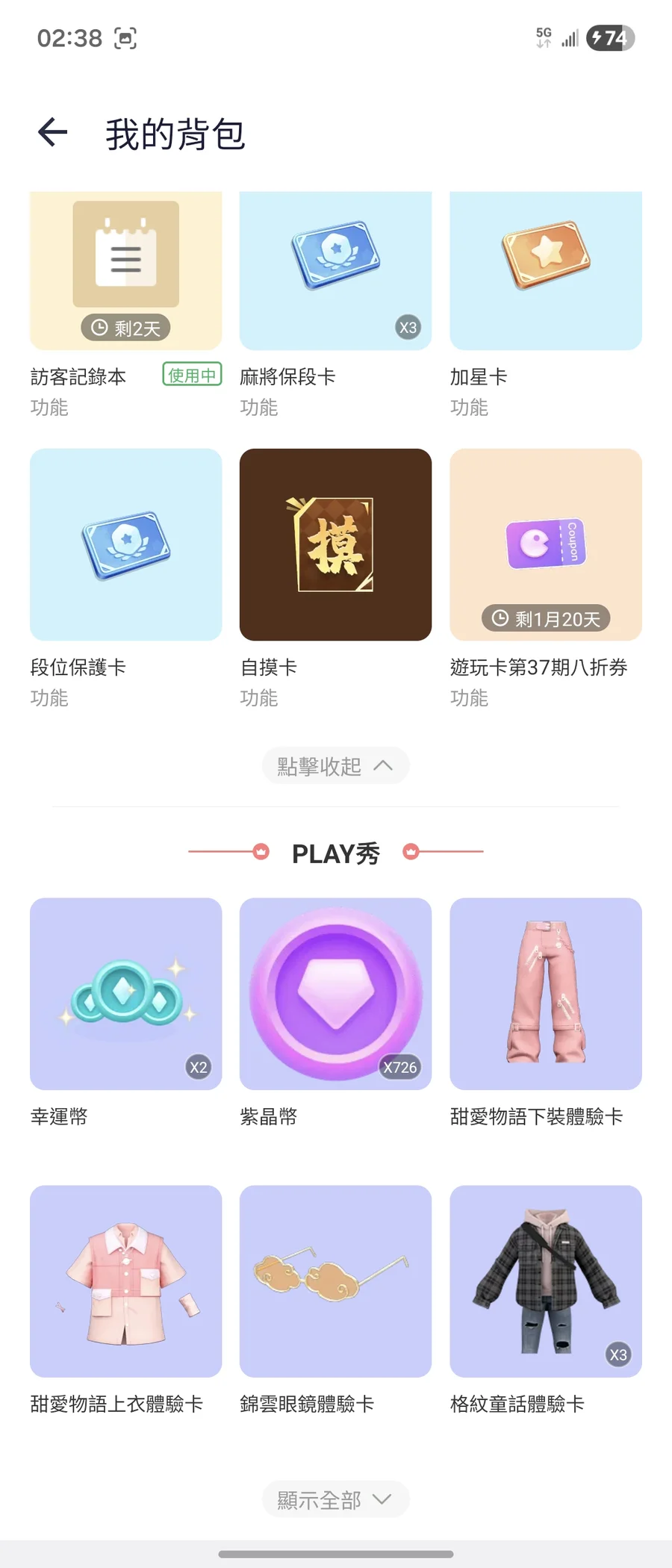This screenshot has width=672, height=1568.
Task: Select the 段位保護卡 item
Action: coord(125,544)
